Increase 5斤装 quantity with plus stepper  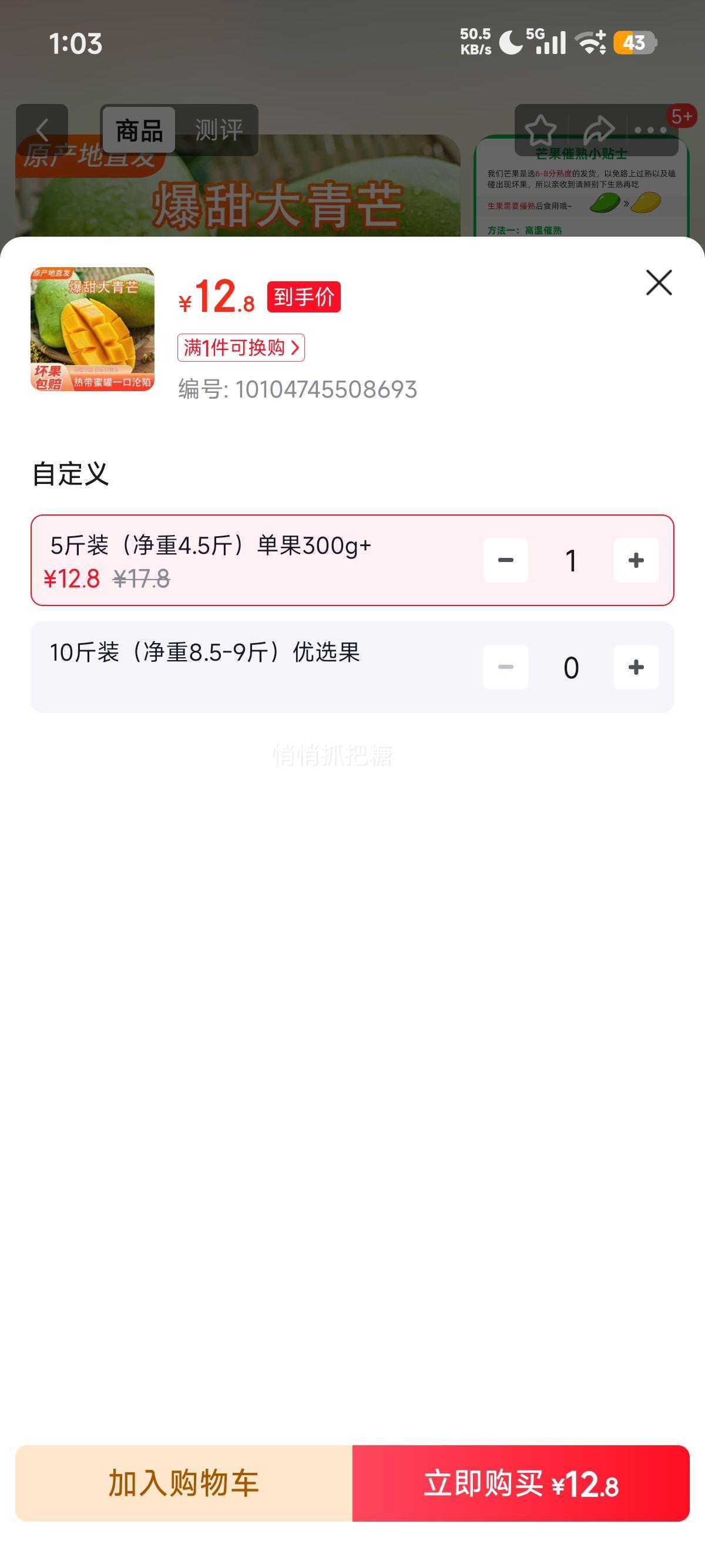(x=636, y=560)
